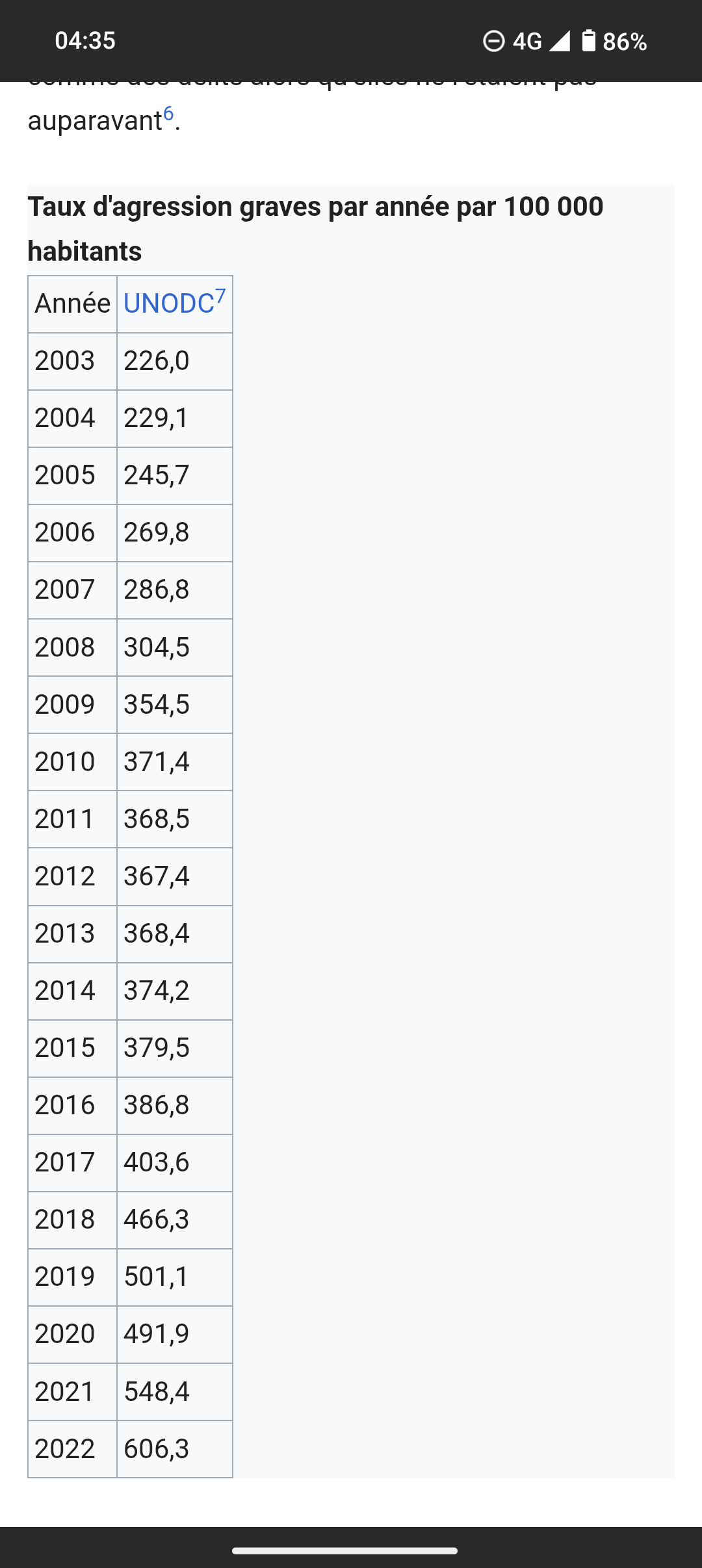Open the UNODC link in table header

tap(168, 304)
